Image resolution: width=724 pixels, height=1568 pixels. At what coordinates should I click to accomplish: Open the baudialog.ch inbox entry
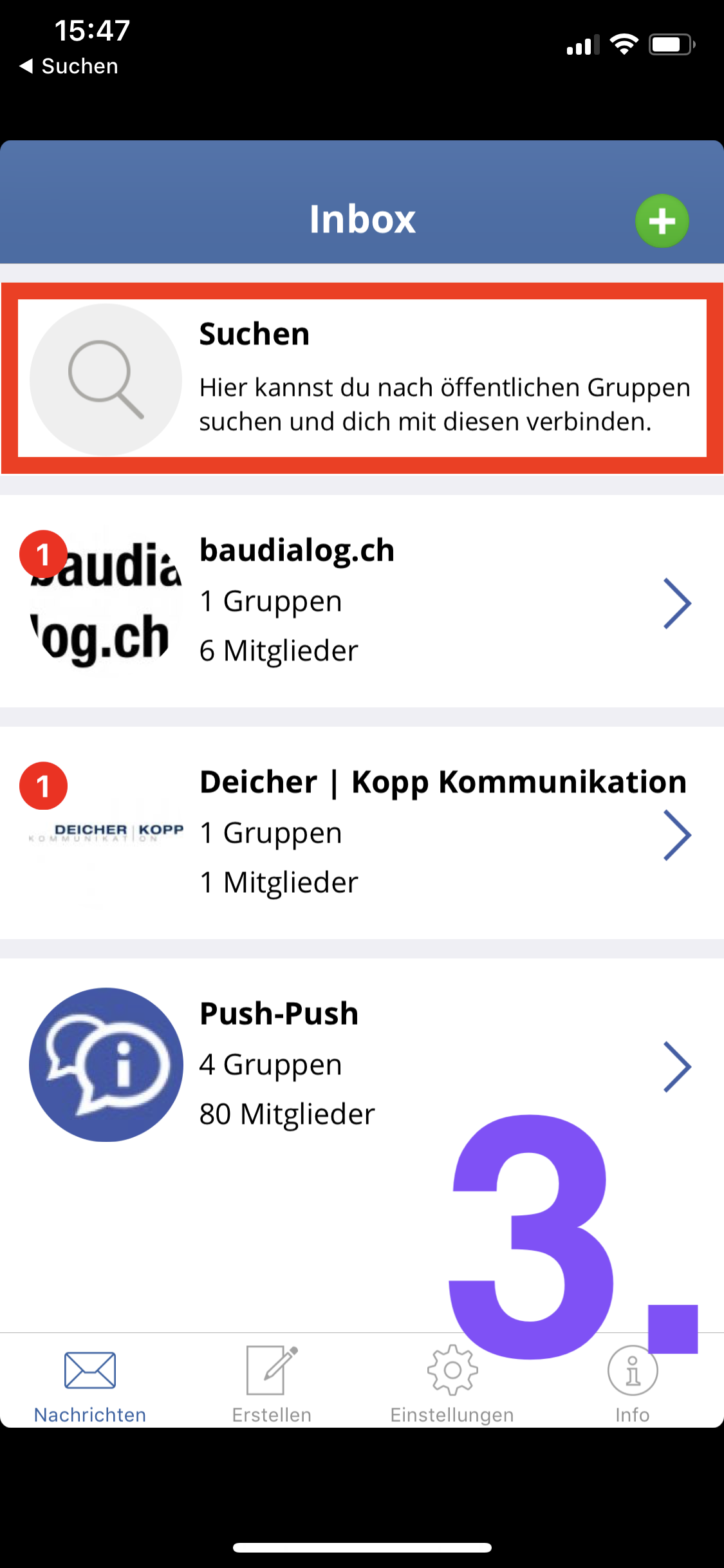pos(362,601)
